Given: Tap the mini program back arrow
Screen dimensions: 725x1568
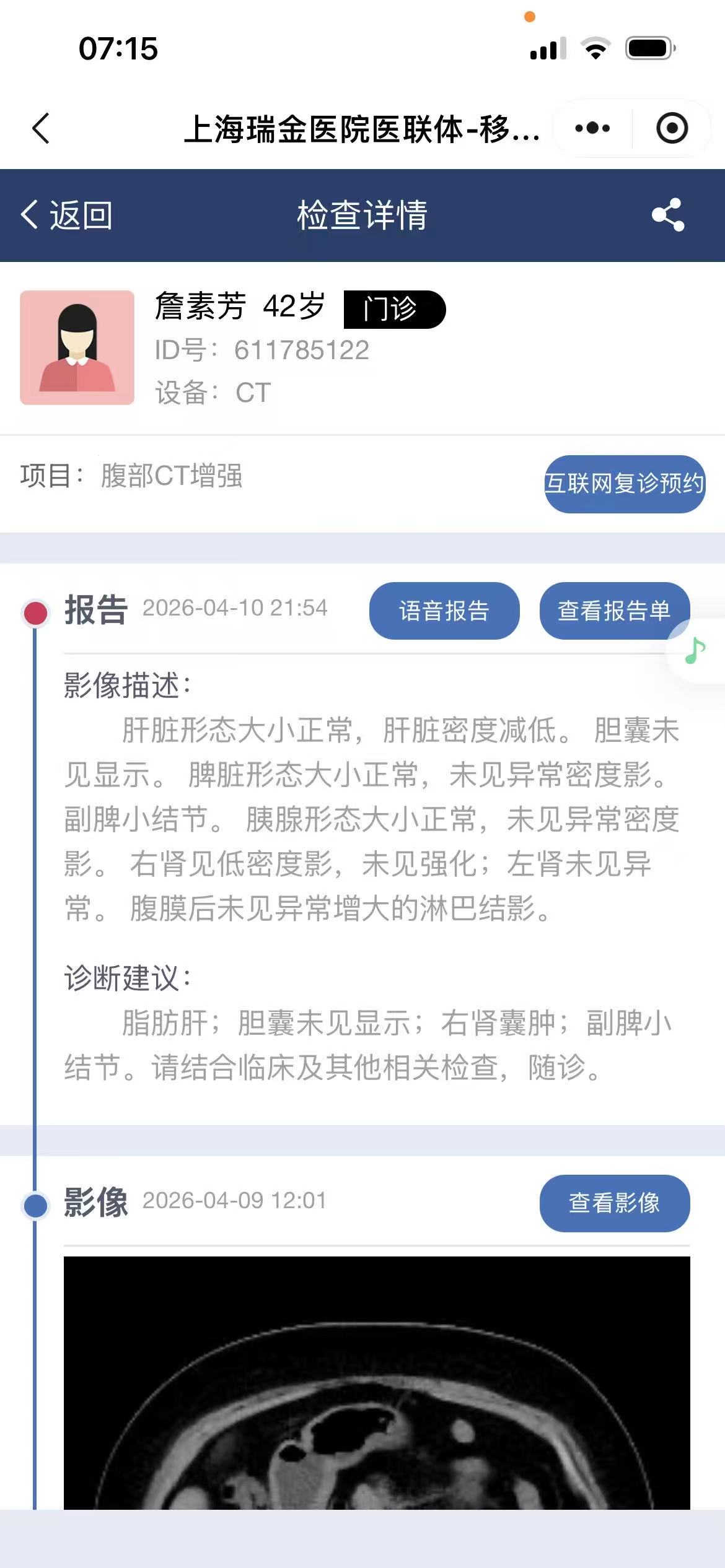Looking at the screenshot, I should pos(41,128).
